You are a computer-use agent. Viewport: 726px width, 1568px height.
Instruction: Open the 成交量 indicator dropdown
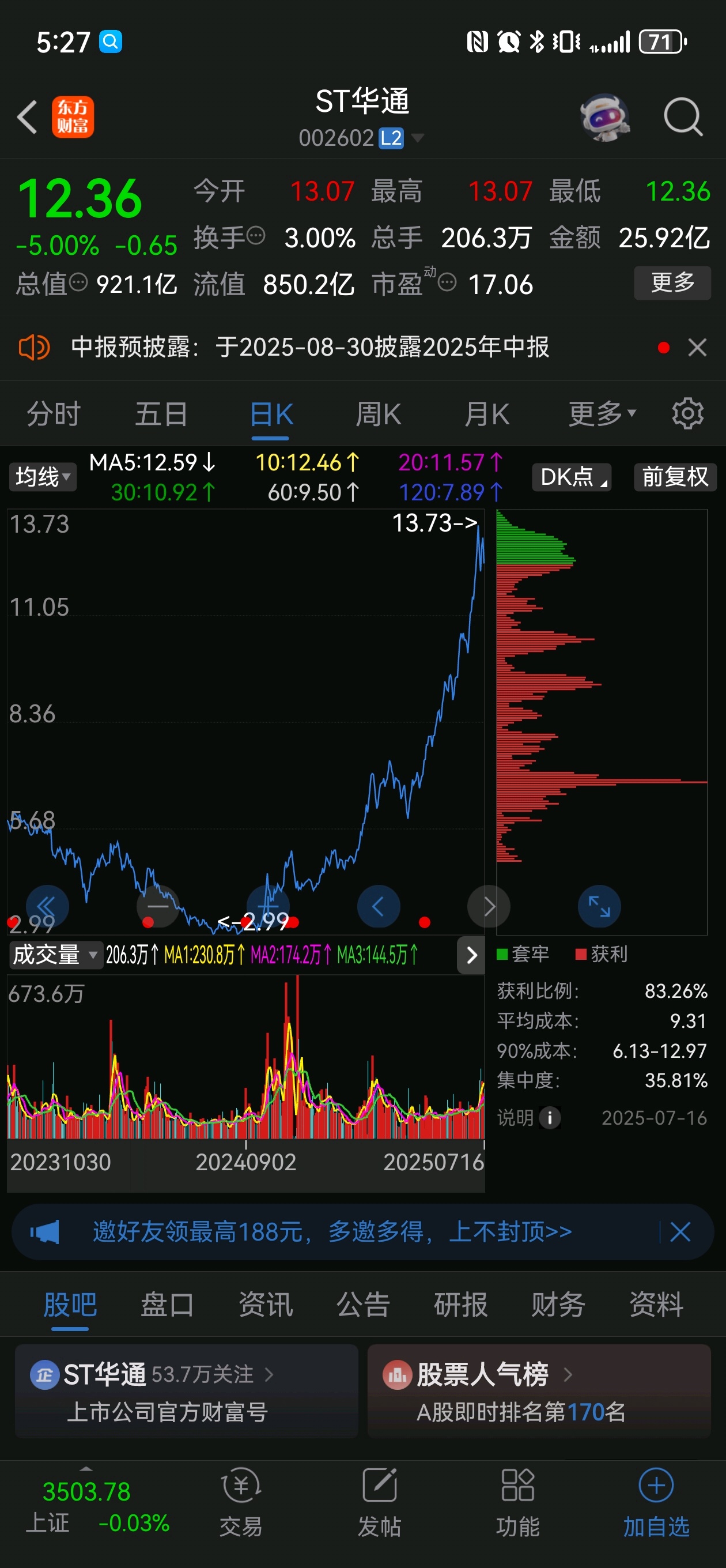coord(55,955)
